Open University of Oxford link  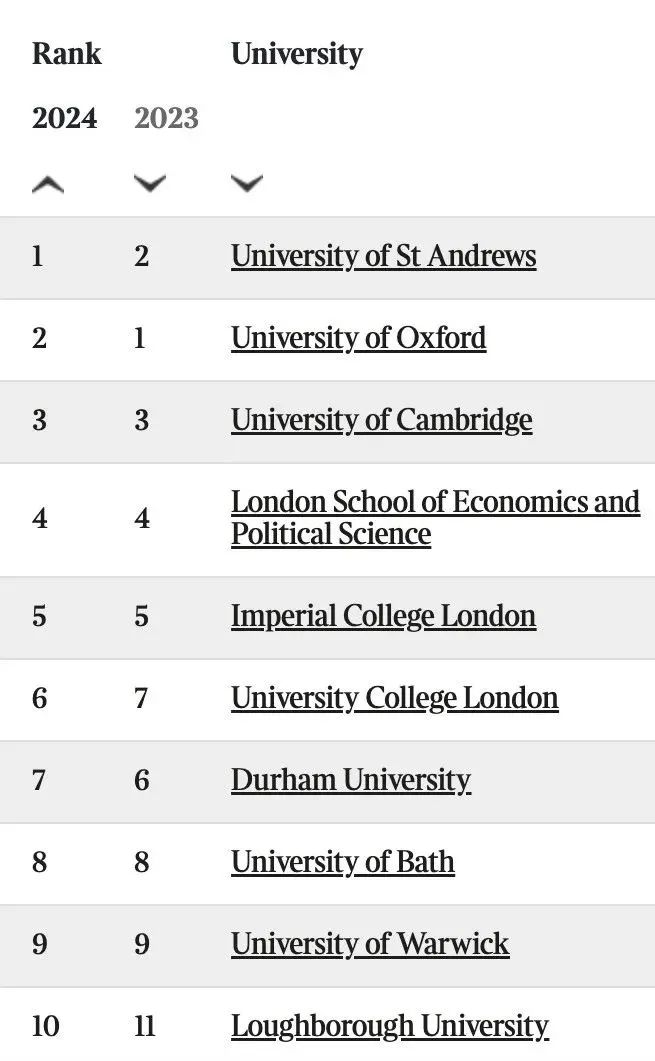click(358, 338)
